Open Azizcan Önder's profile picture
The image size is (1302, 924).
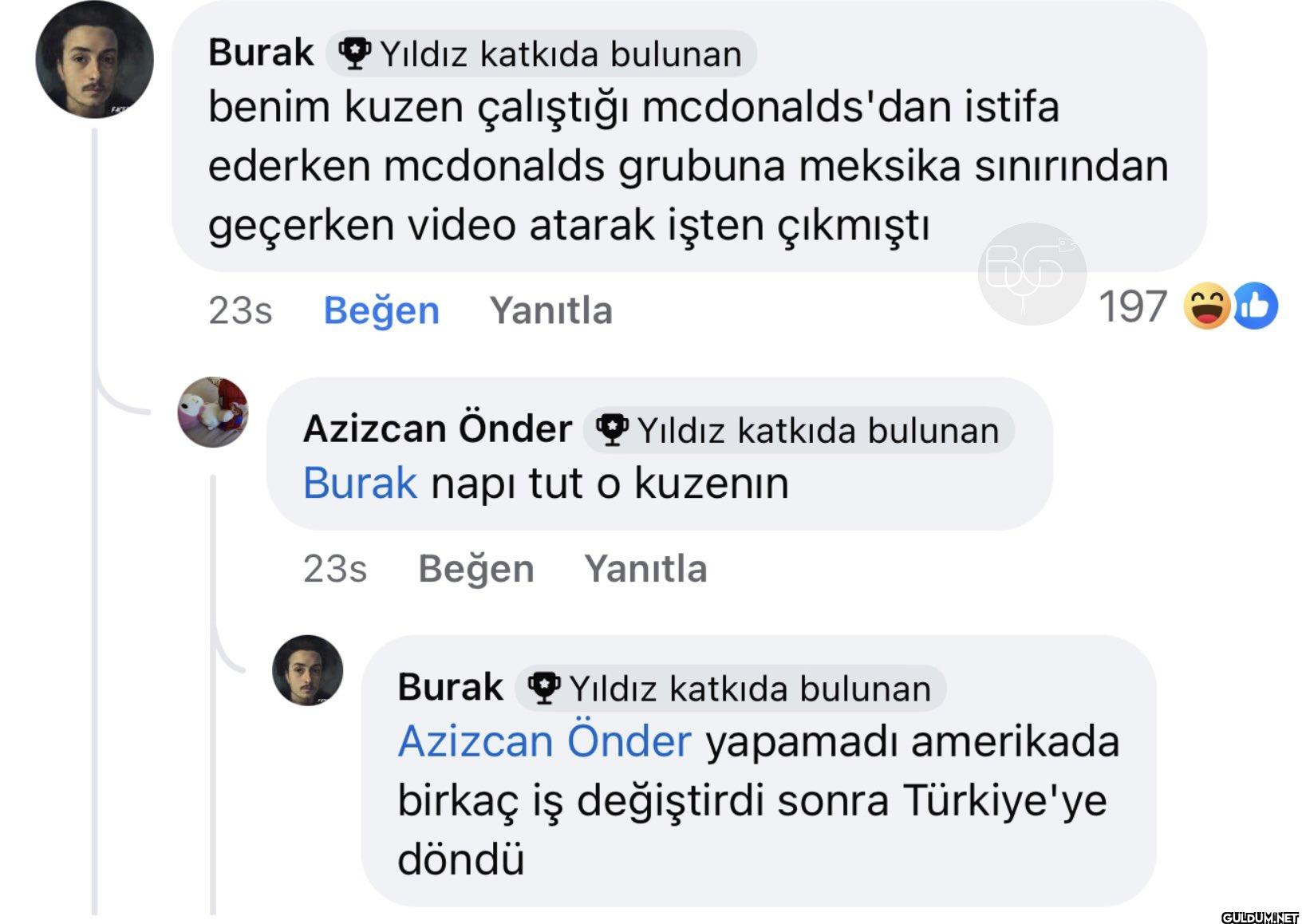coord(212,412)
